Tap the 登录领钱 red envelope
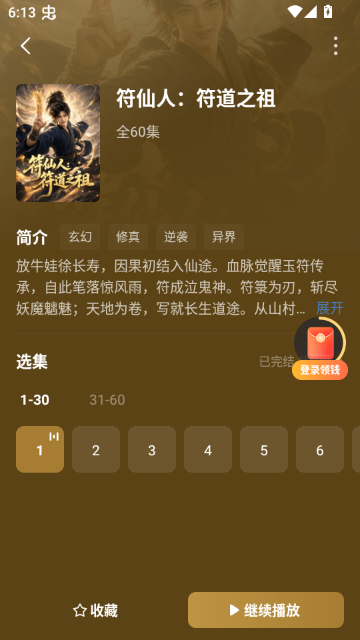 click(x=320, y=349)
